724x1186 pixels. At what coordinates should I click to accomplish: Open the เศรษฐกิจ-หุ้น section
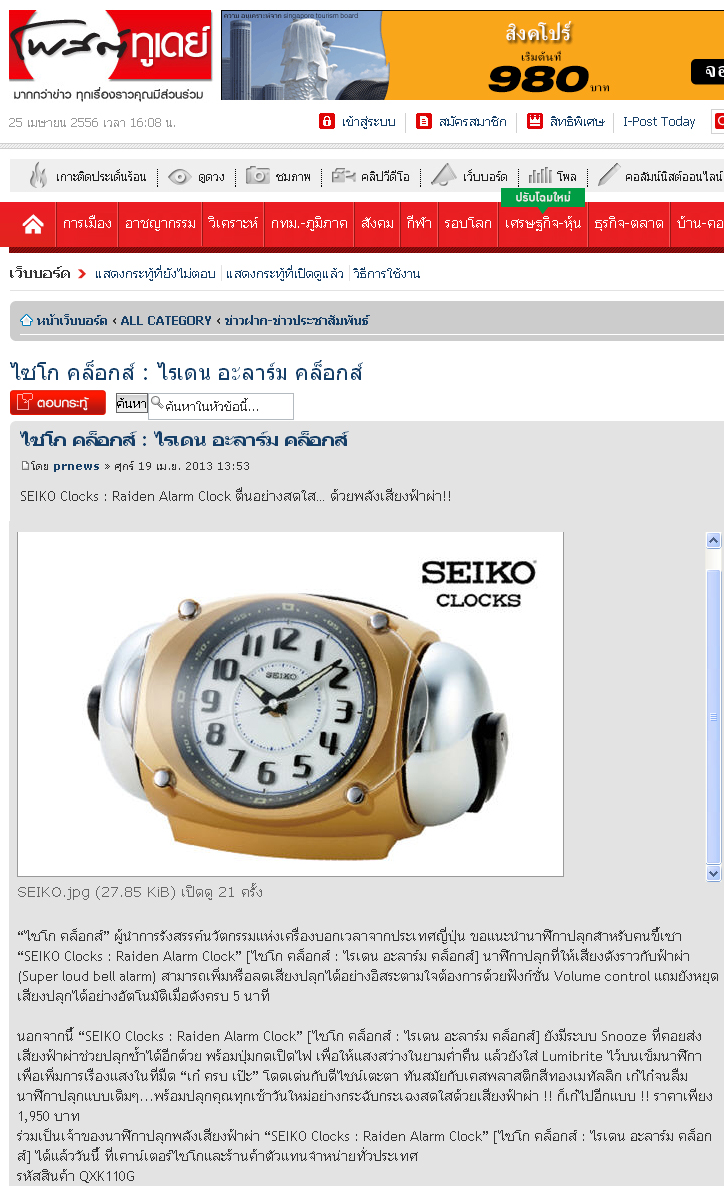click(543, 224)
